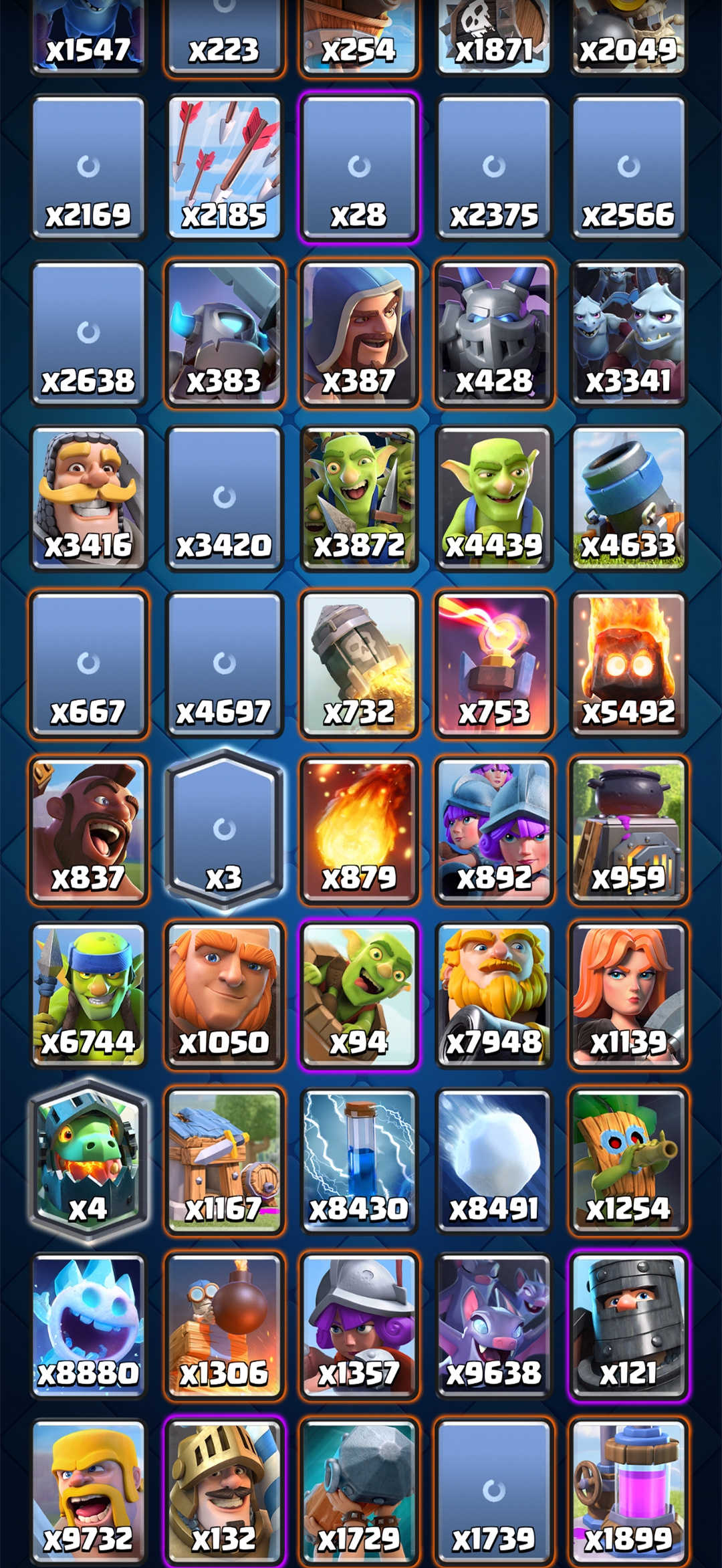Open the Cannon card showing x4633
Viewport: 722px width, 1568px height.
click(x=628, y=498)
